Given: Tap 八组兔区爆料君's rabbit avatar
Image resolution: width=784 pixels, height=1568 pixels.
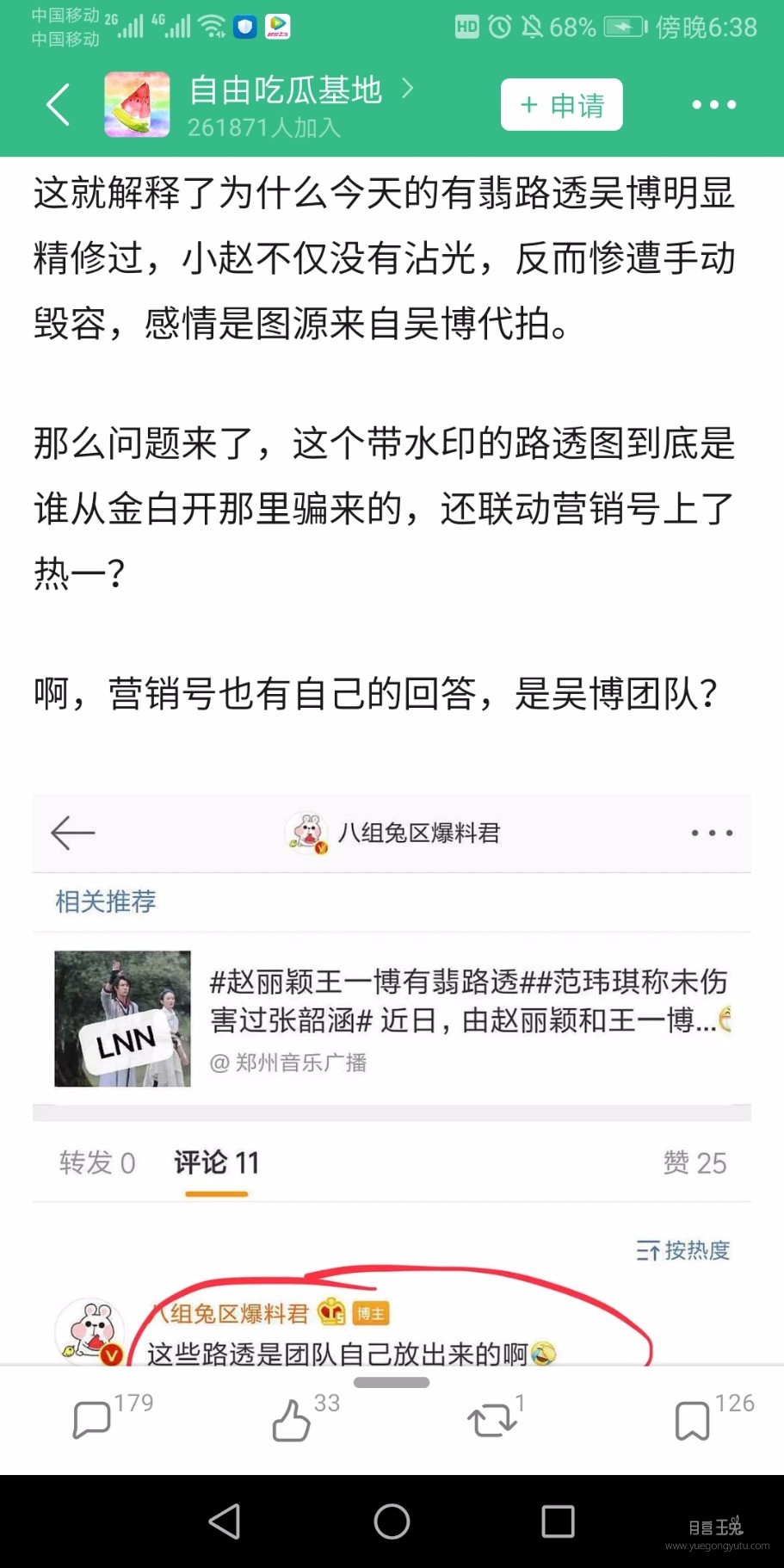Looking at the screenshot, I should pyautogui.click(x=90, y=1330).
